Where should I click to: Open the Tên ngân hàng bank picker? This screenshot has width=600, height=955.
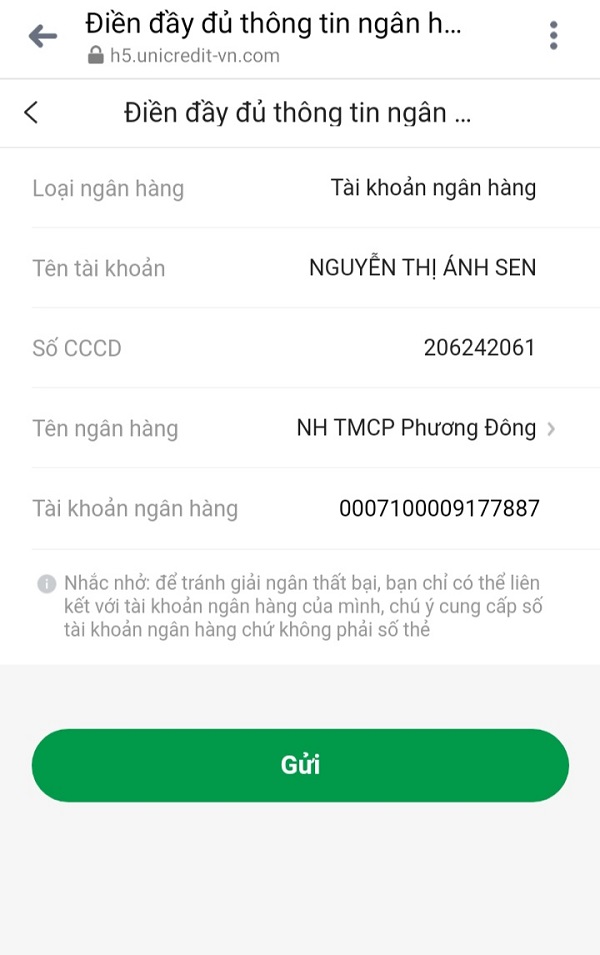pyautogui.click(x=425, y=428)
